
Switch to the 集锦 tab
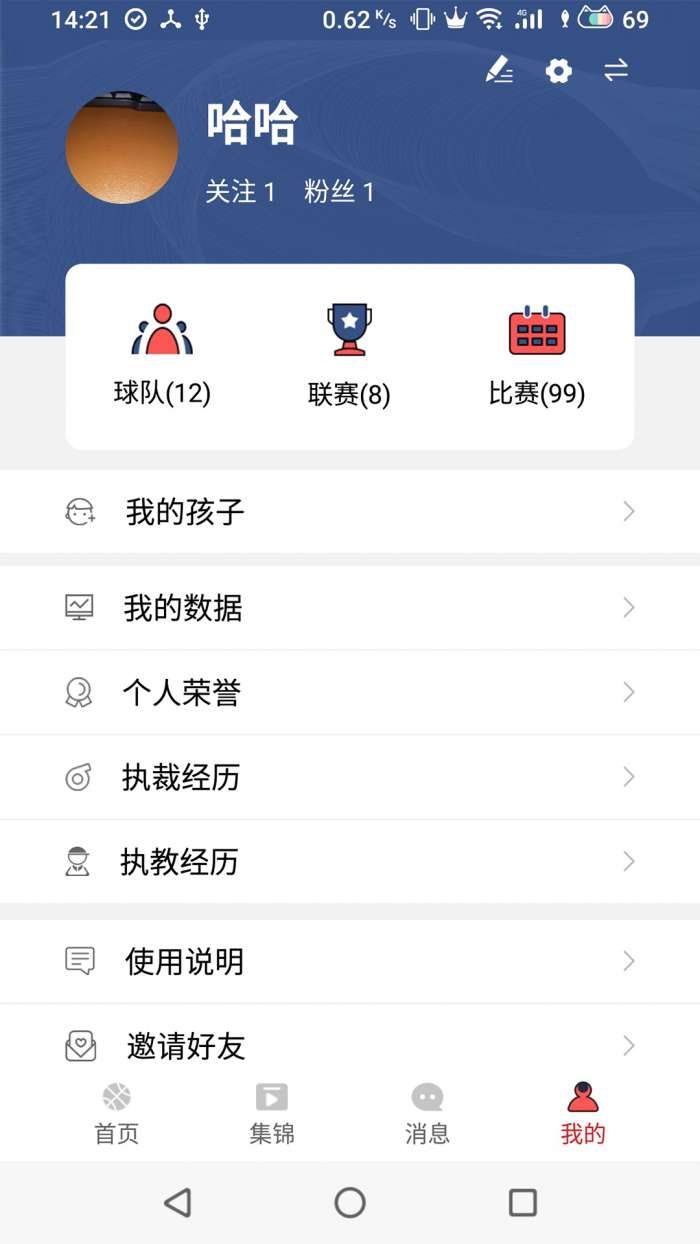pos(272,1113)
